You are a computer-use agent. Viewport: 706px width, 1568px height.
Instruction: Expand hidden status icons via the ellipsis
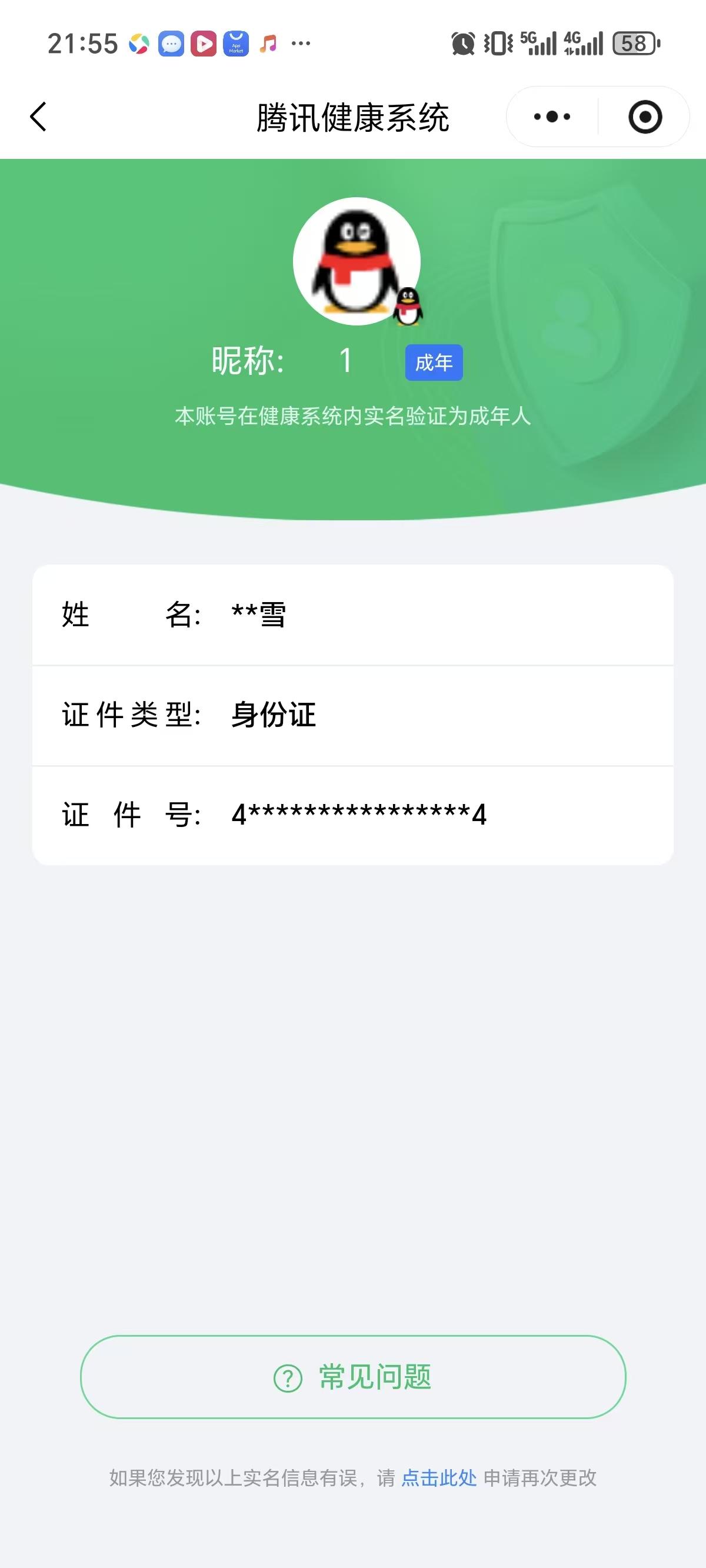pyautogui.click(x=302, y=42)
